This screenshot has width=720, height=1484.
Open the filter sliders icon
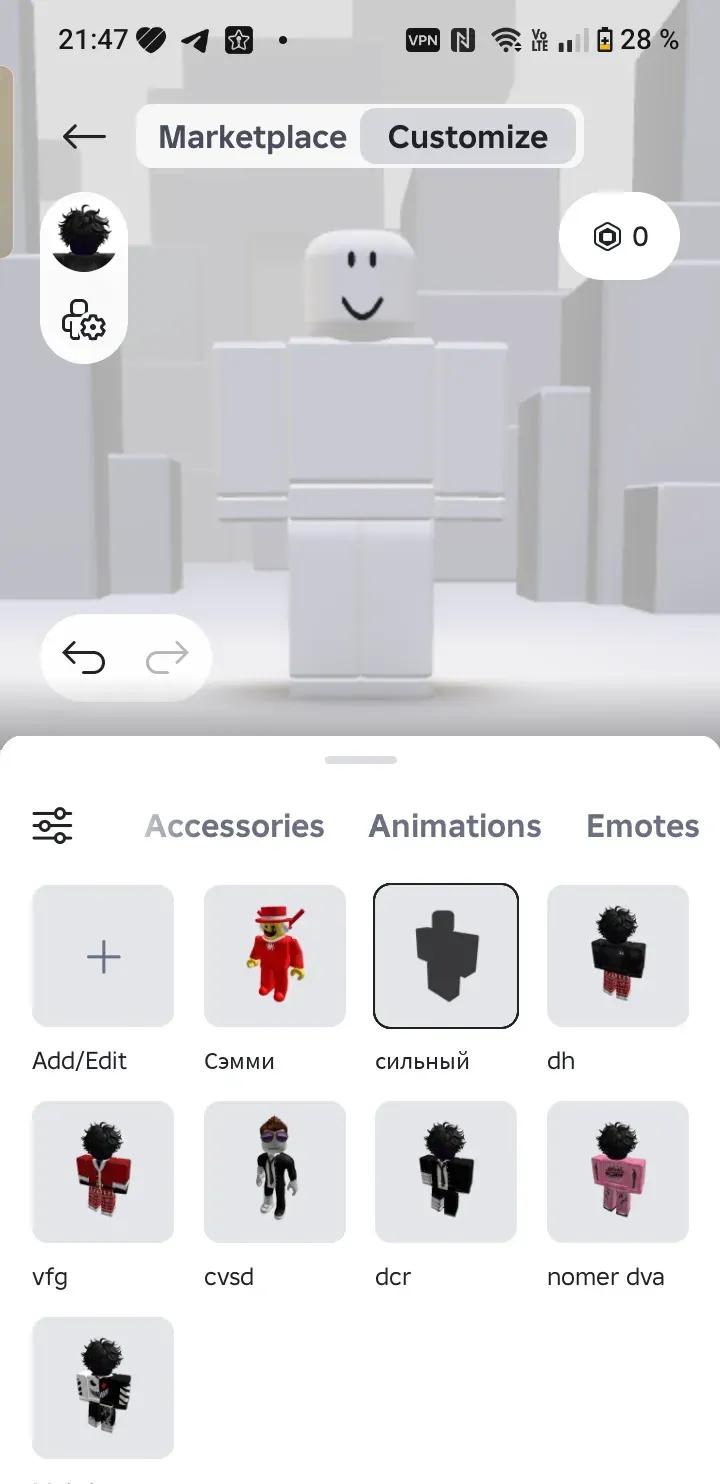click(52, 826)
